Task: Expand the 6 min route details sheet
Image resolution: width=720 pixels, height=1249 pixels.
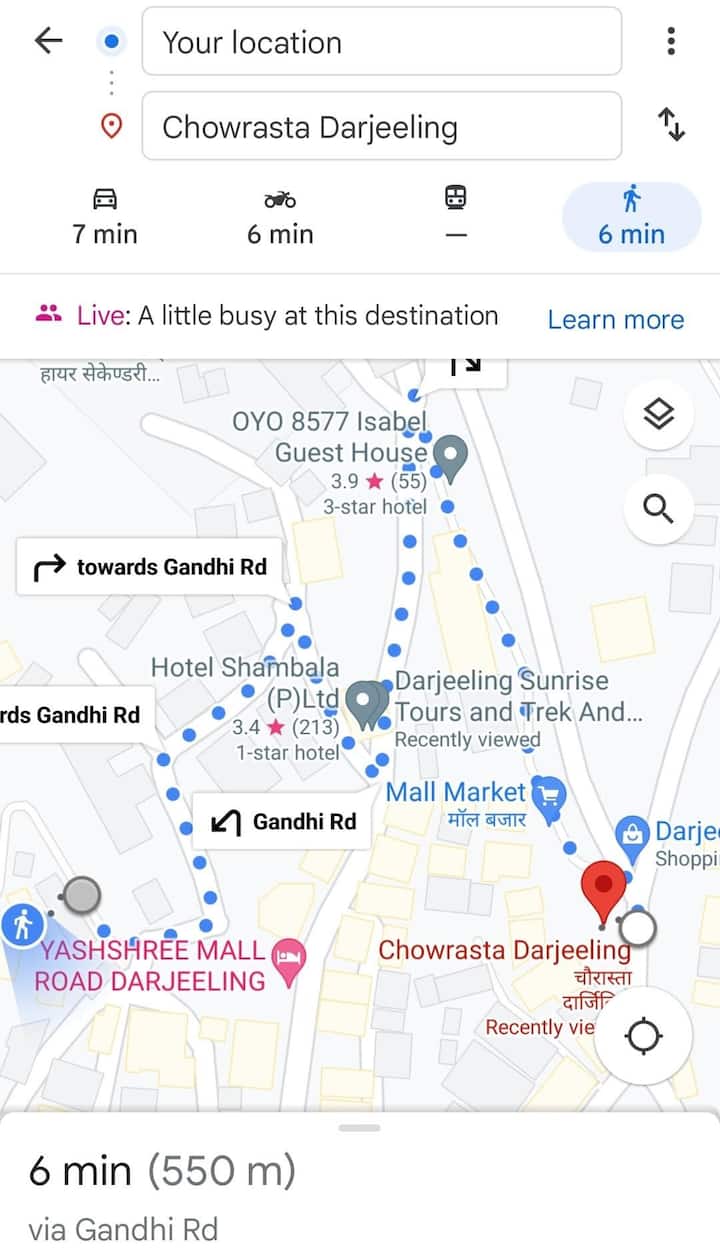Action: (360, 1170)
